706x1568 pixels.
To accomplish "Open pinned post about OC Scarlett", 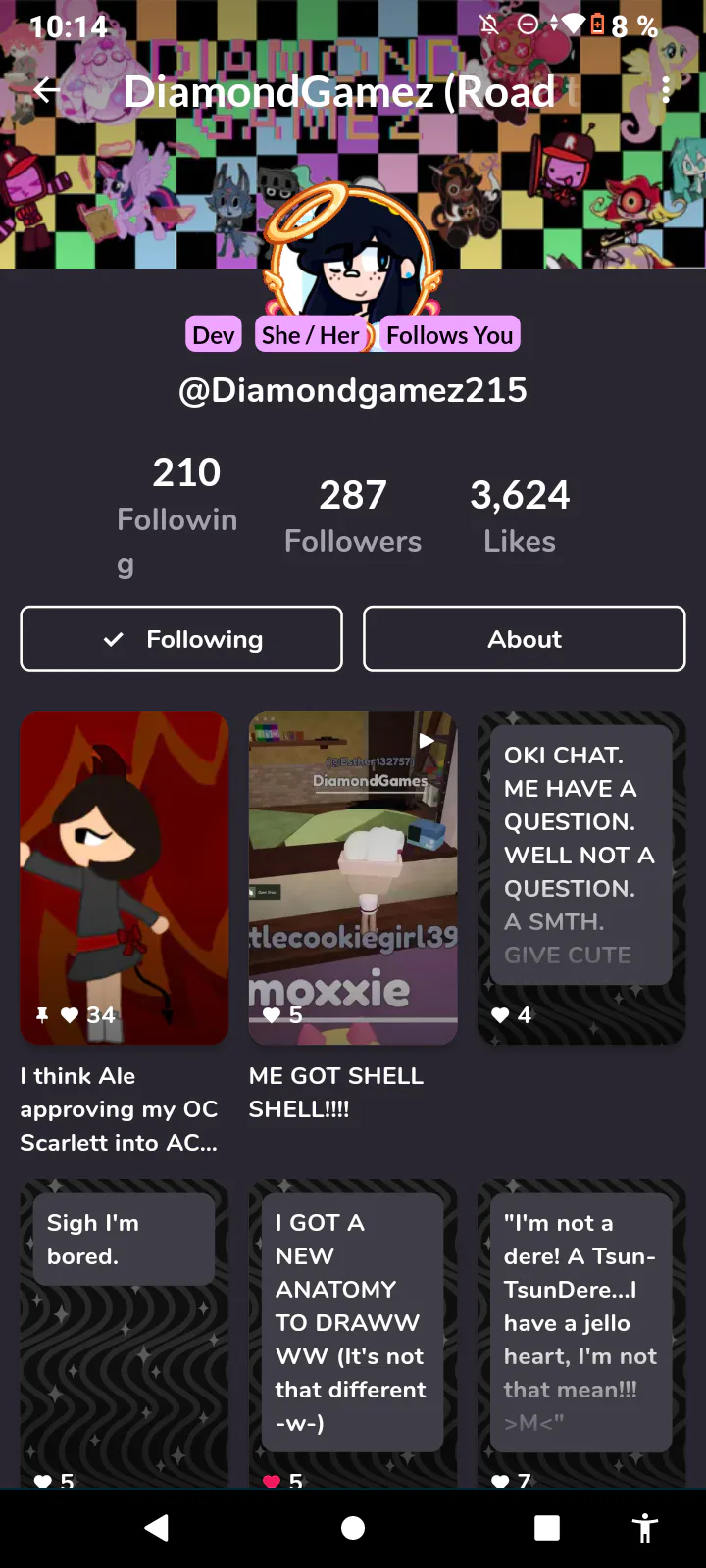I will pyautogui.click(x=125, y=877).
